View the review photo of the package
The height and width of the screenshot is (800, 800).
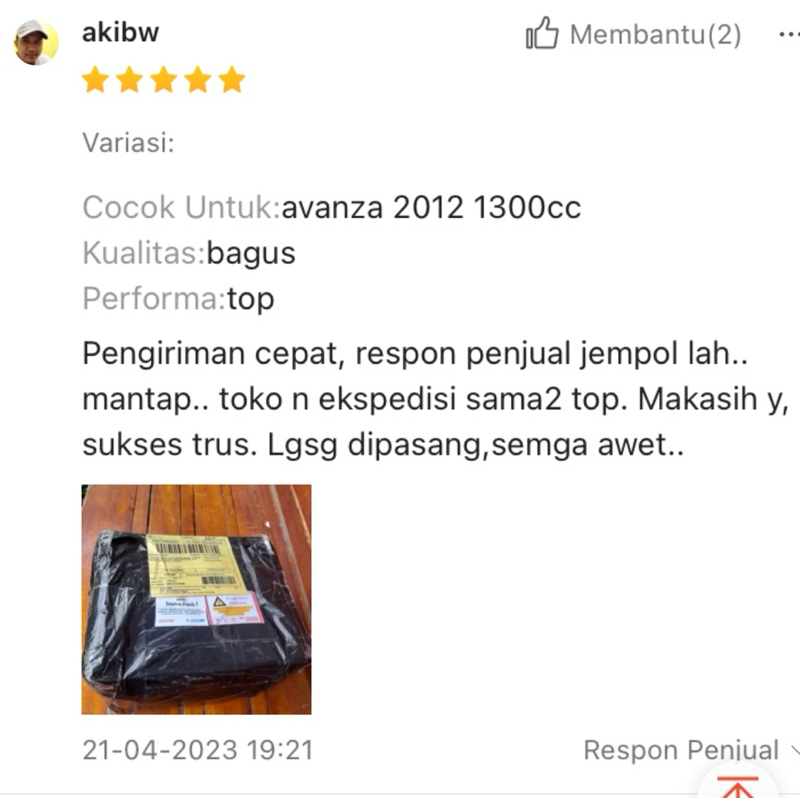[196, 599]
